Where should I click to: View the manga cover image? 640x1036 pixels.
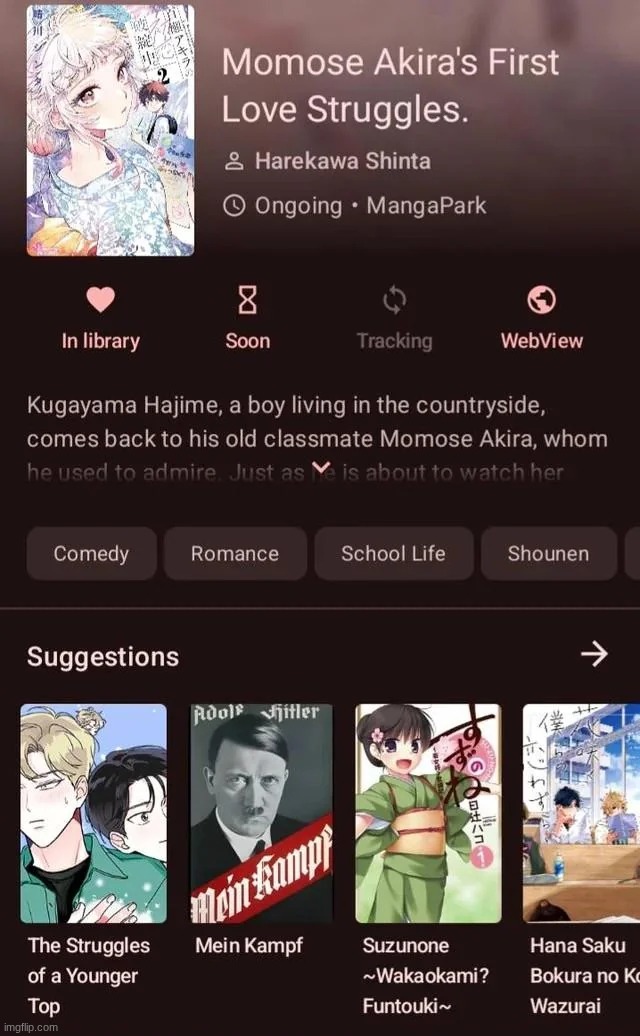(110, 130)
